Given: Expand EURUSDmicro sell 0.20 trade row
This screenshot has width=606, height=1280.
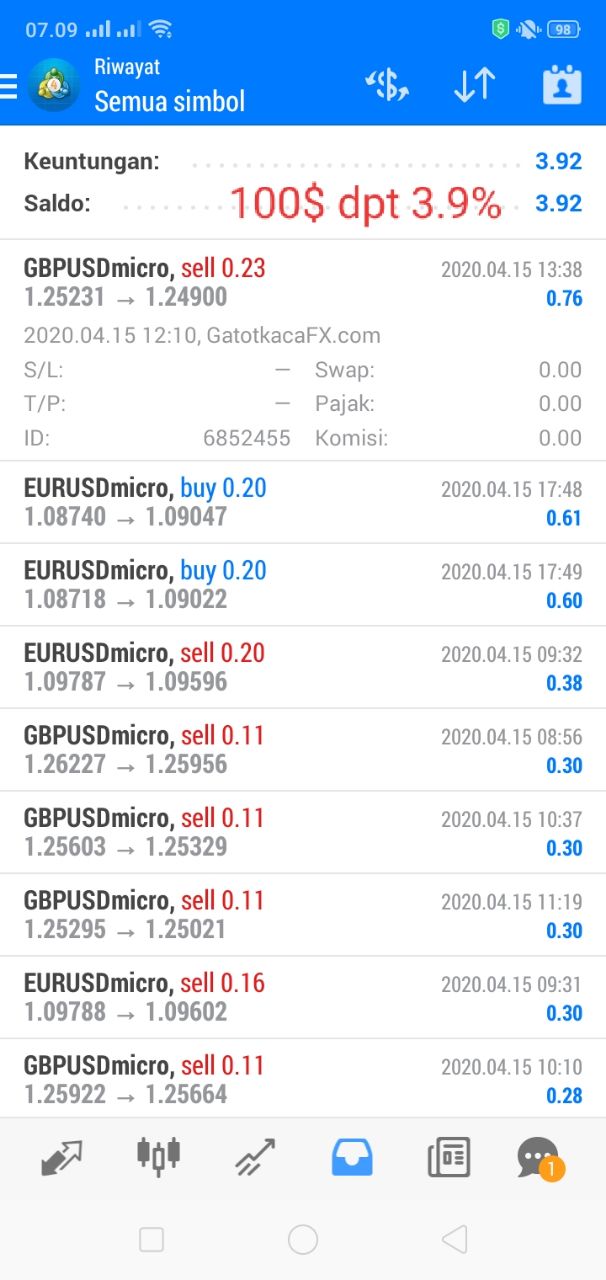Looking at the screenshot, I should pos(302,667).
